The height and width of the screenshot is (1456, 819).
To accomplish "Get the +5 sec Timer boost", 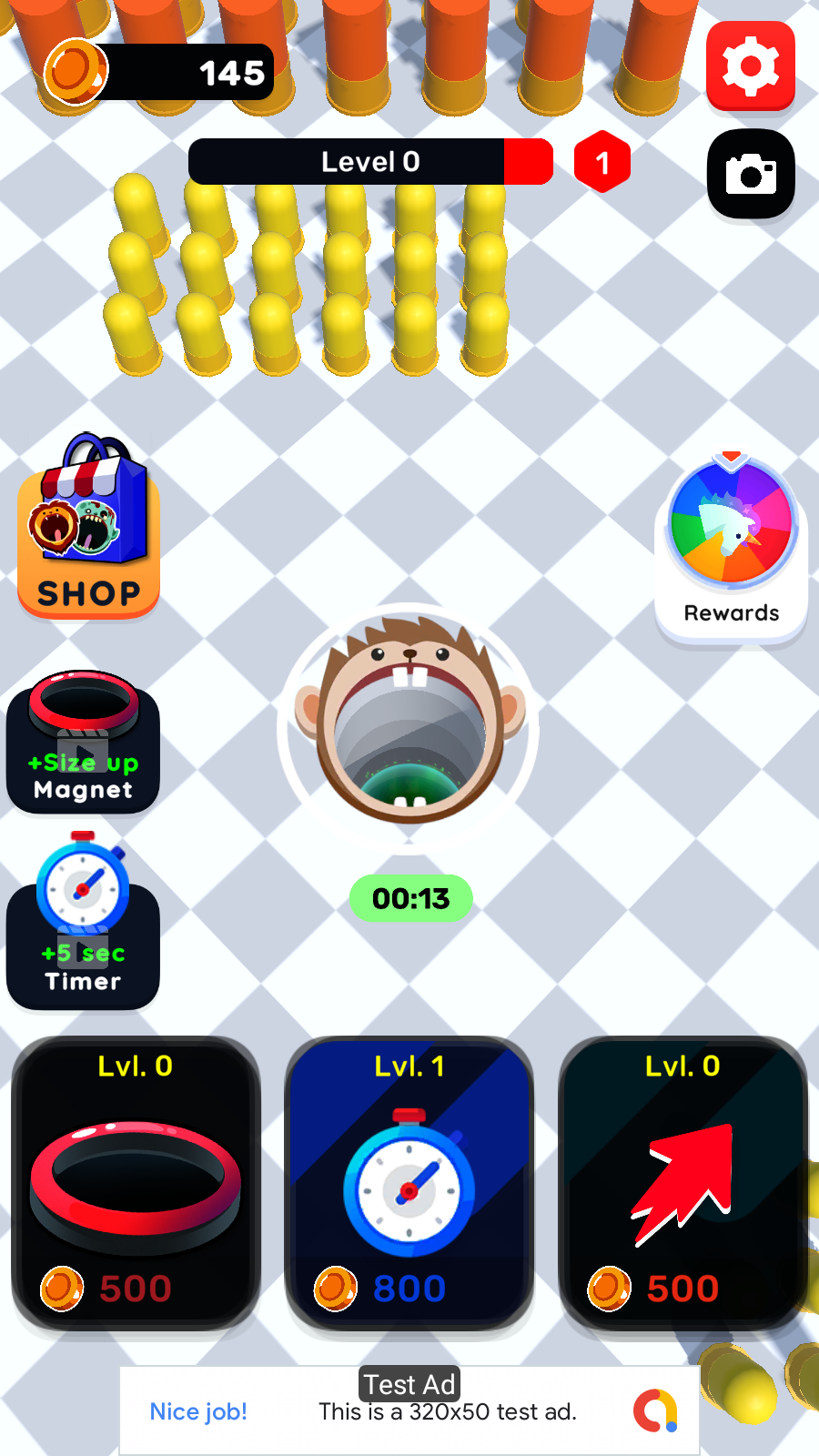I will pos(83,921).
